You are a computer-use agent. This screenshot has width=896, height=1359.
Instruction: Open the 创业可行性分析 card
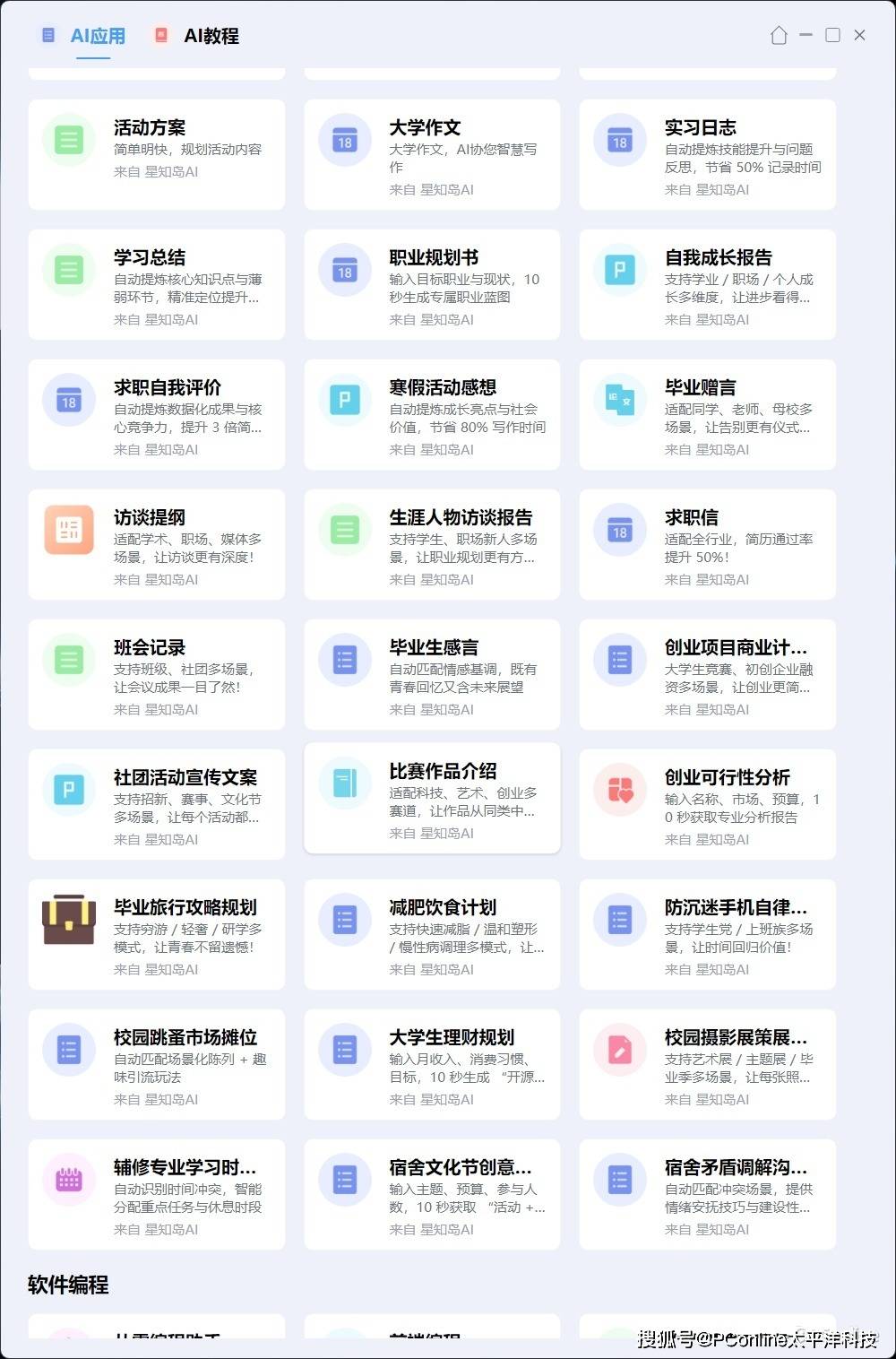[x=707, y=804]
